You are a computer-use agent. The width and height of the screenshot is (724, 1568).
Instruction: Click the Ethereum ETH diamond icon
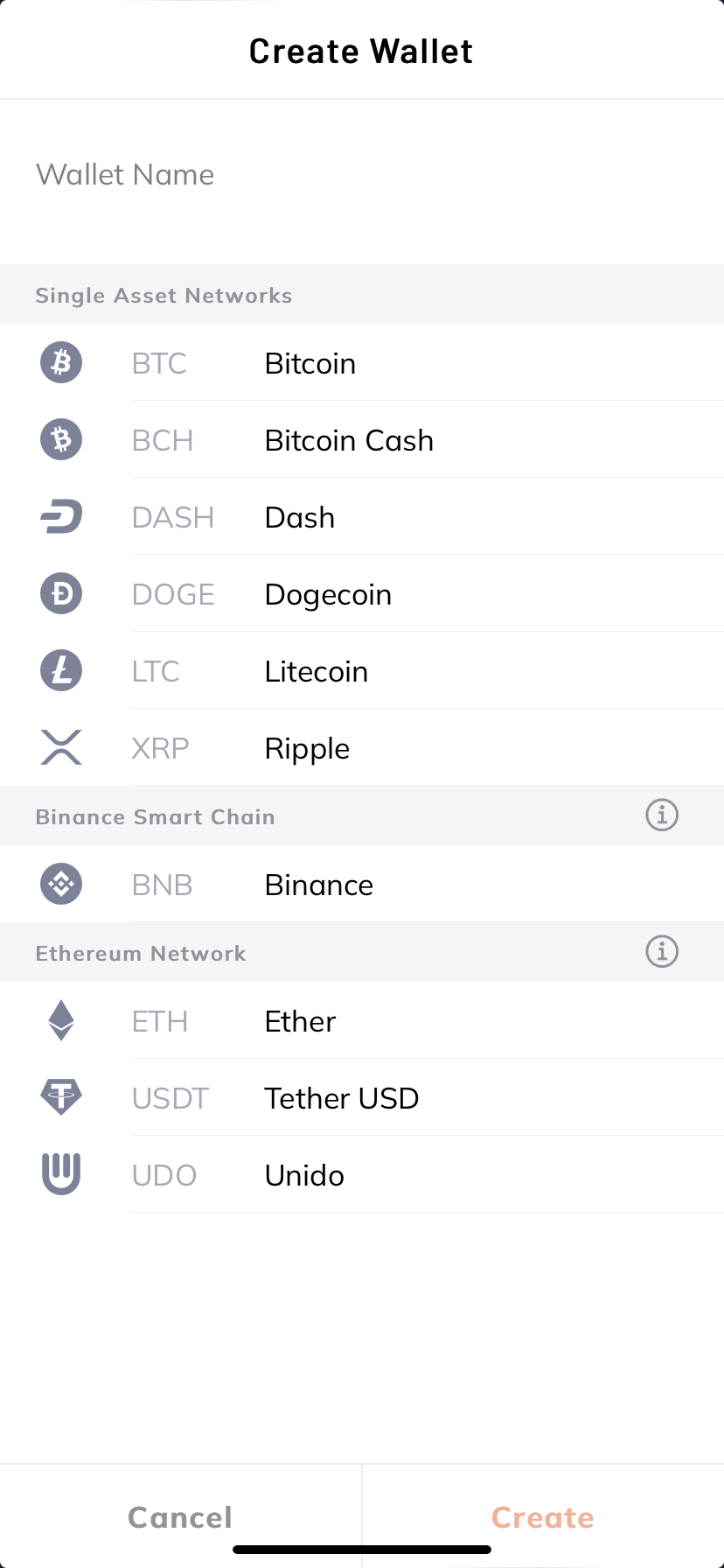pos(60,1021)
